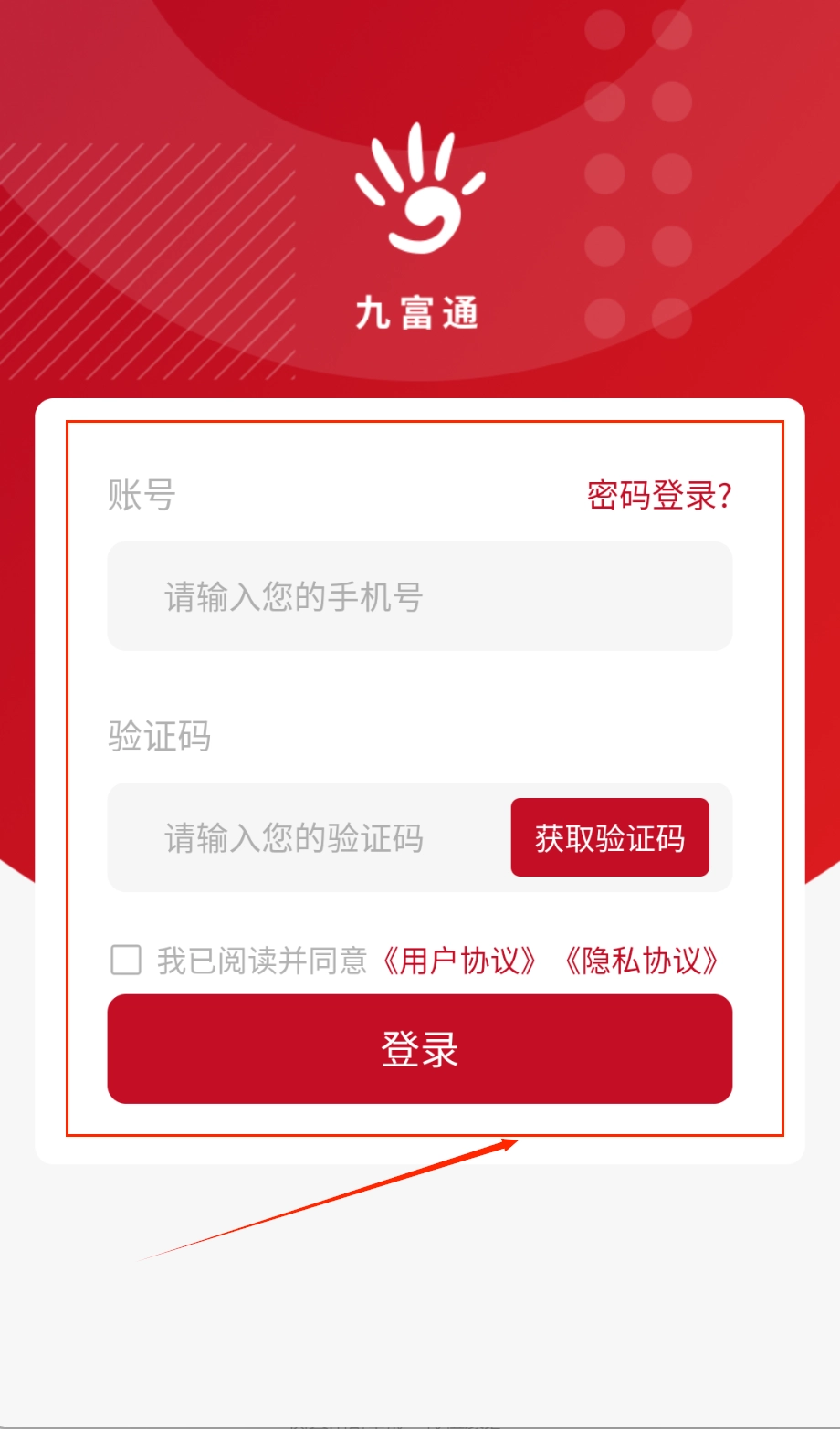Check the 我已阅读并同意 agreement checkbox

[x=126, y=961]
